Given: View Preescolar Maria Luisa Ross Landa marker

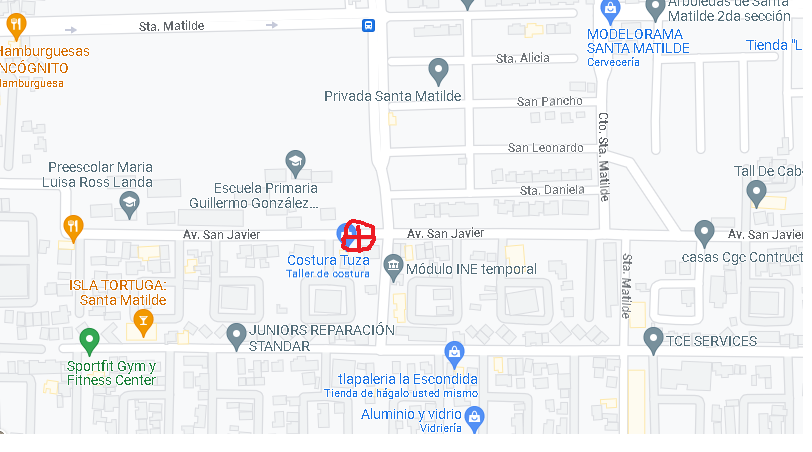Looking at the screenshot, I should [x=129, y=203].
